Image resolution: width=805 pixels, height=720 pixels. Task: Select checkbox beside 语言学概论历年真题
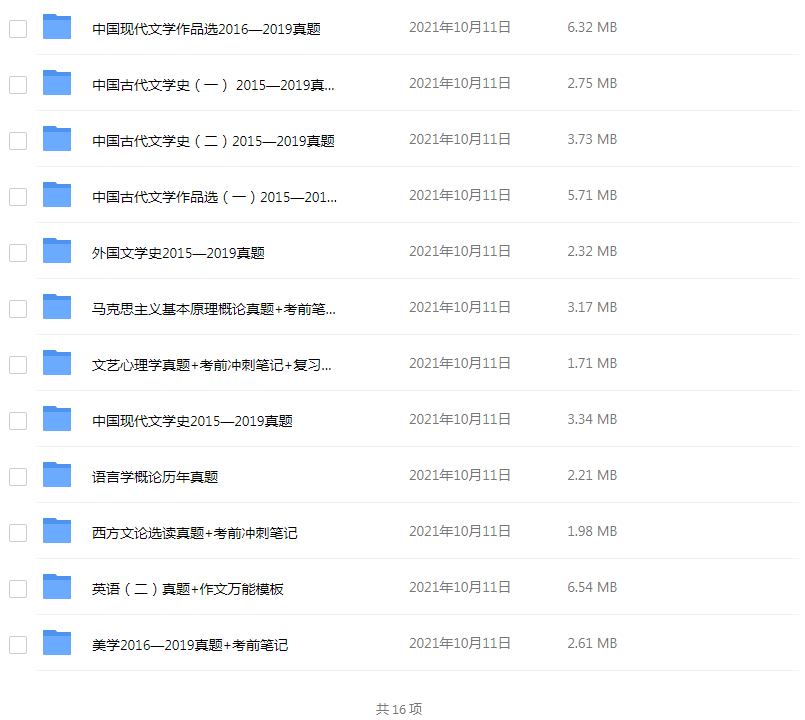pyautogui.click(x=18, y=477)
